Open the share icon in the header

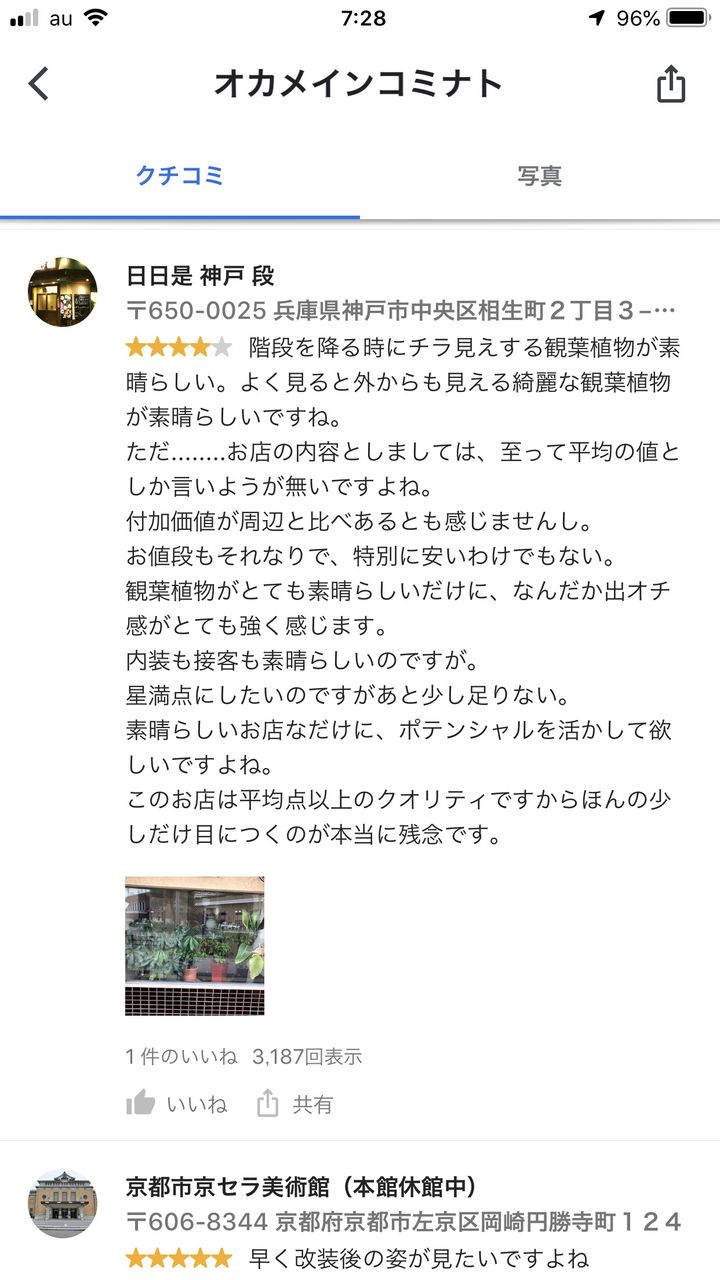coord(671,83)
